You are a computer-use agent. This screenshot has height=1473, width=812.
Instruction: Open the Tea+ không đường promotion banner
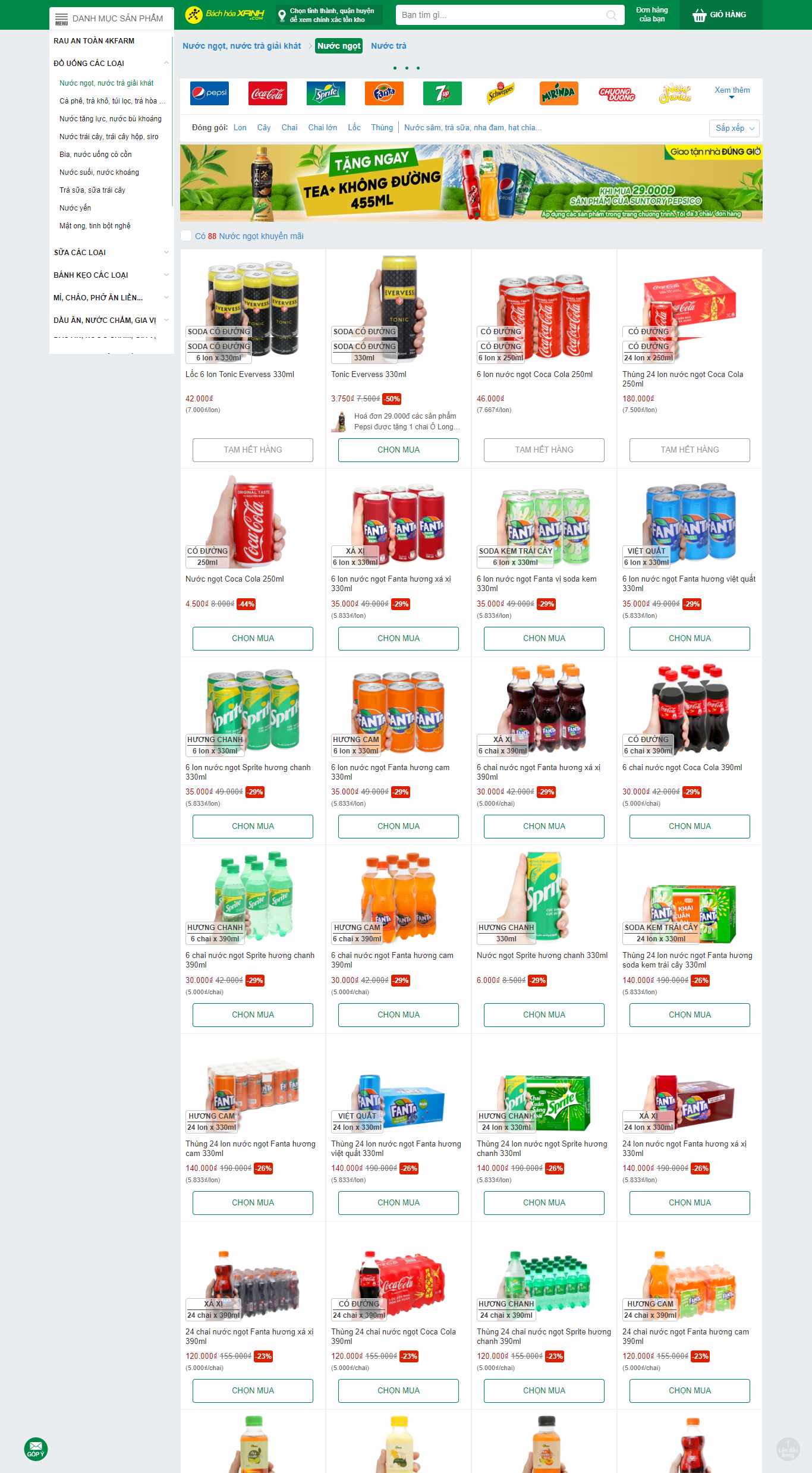[x=471, y=183]
